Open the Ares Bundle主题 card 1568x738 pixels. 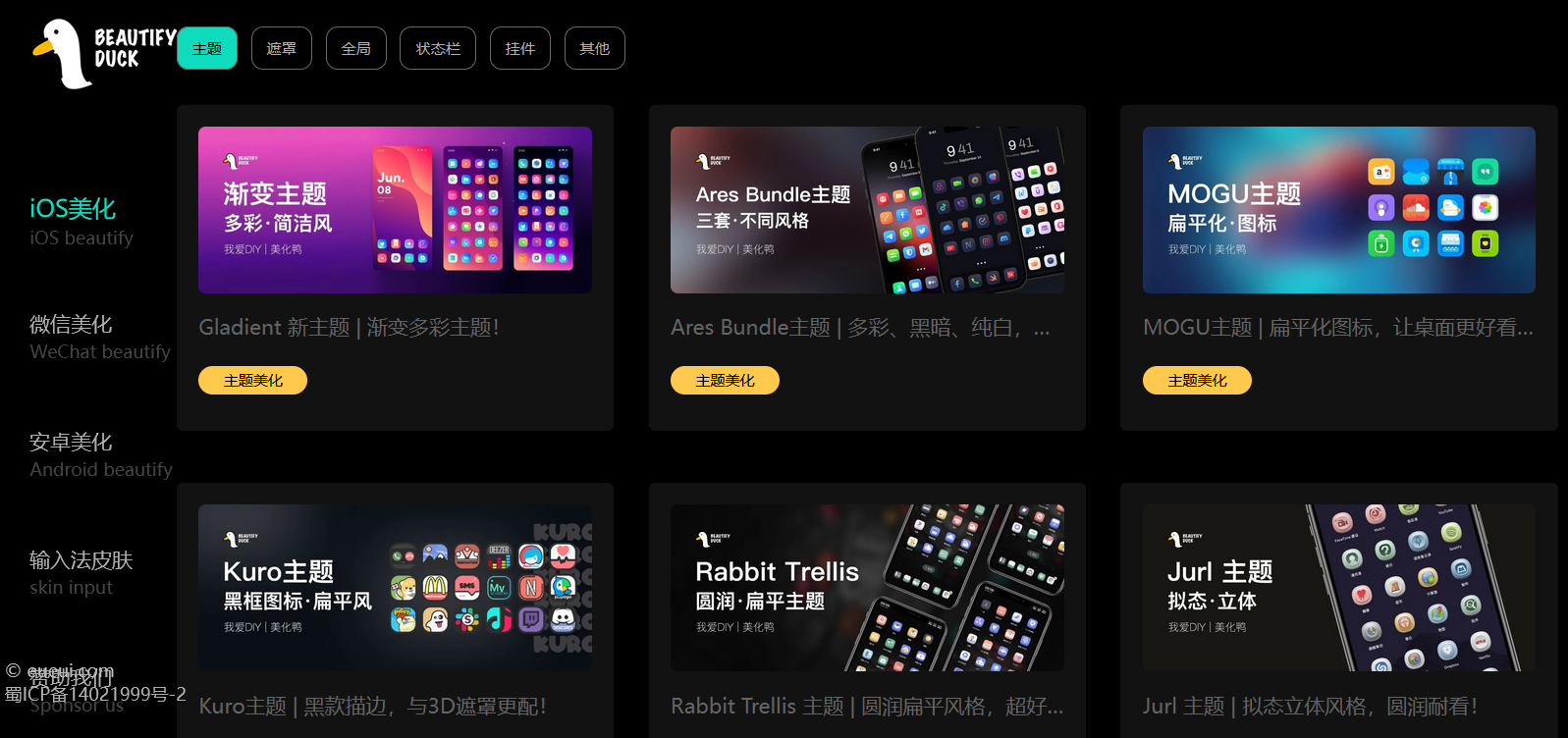[x=867, y=210]
